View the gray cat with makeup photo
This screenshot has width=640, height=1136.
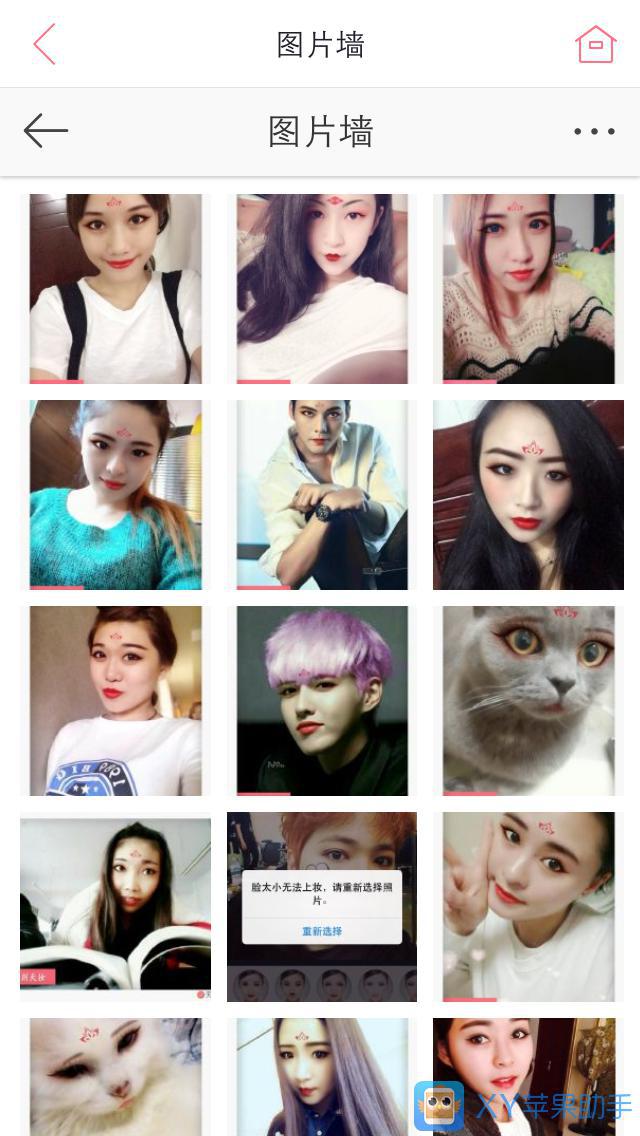528,700
